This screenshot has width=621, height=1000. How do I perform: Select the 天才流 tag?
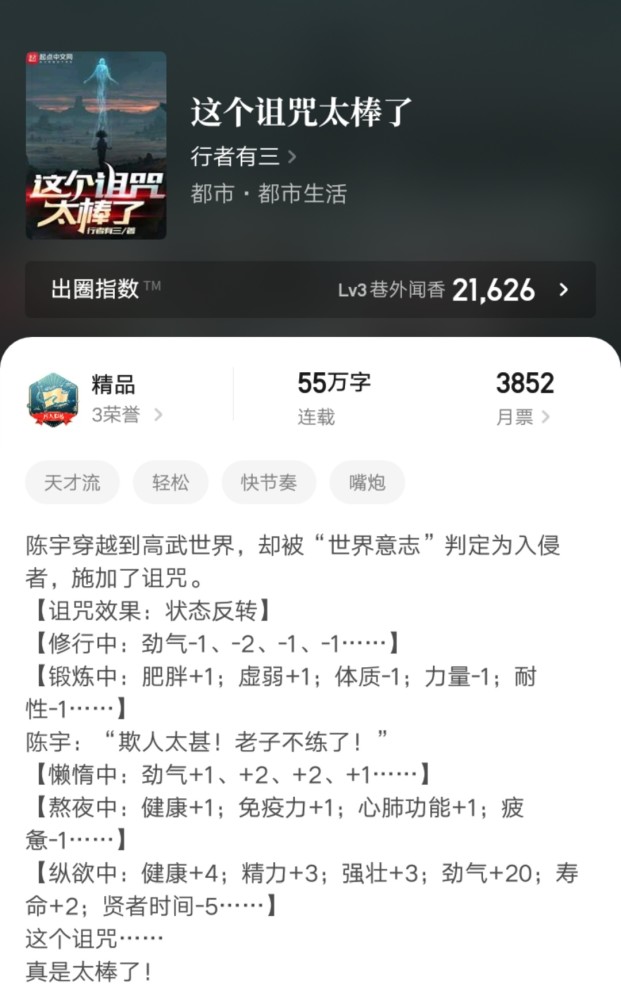[72, 483]
